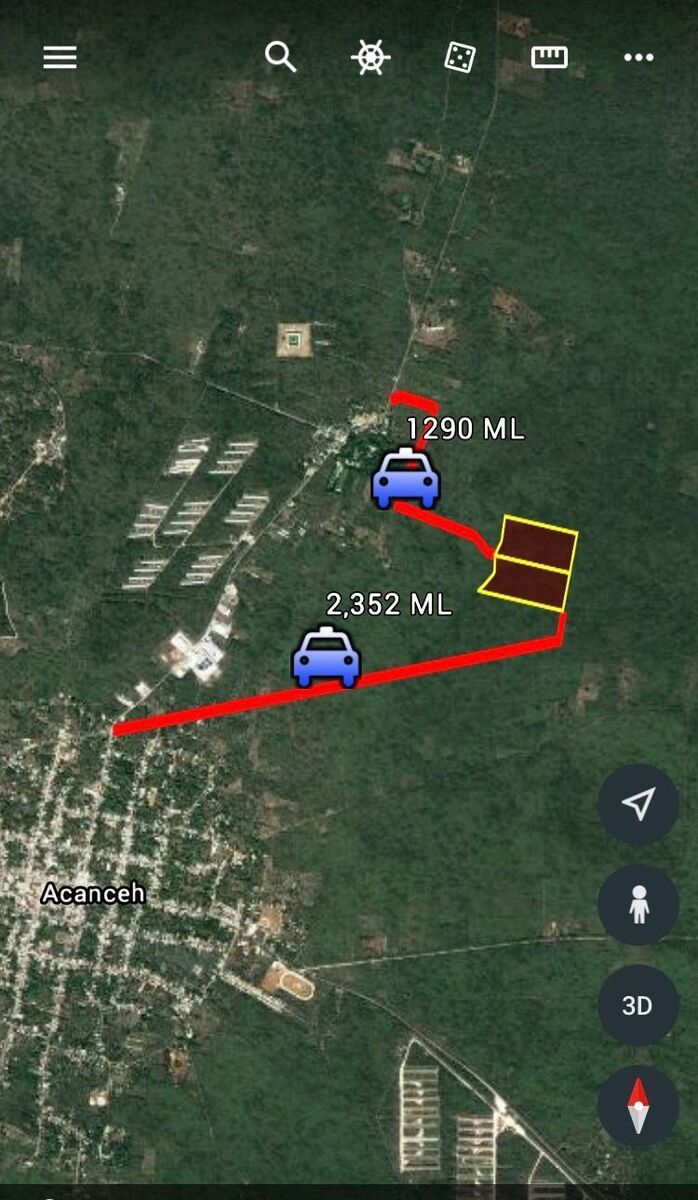698x1200 pixels.
Task: Tap the I'm Feeling Lucky dice
Action: point(459,57)
